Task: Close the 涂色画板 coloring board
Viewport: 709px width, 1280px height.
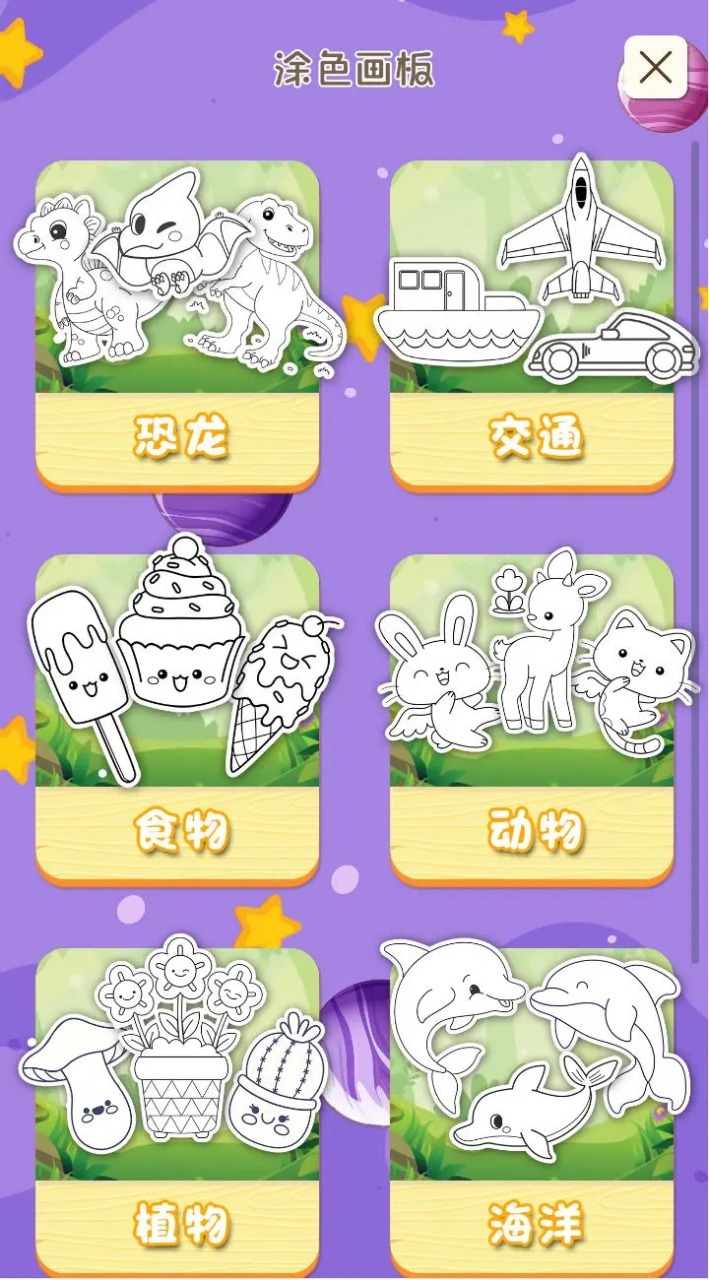Action: click(x=655, y=67)
